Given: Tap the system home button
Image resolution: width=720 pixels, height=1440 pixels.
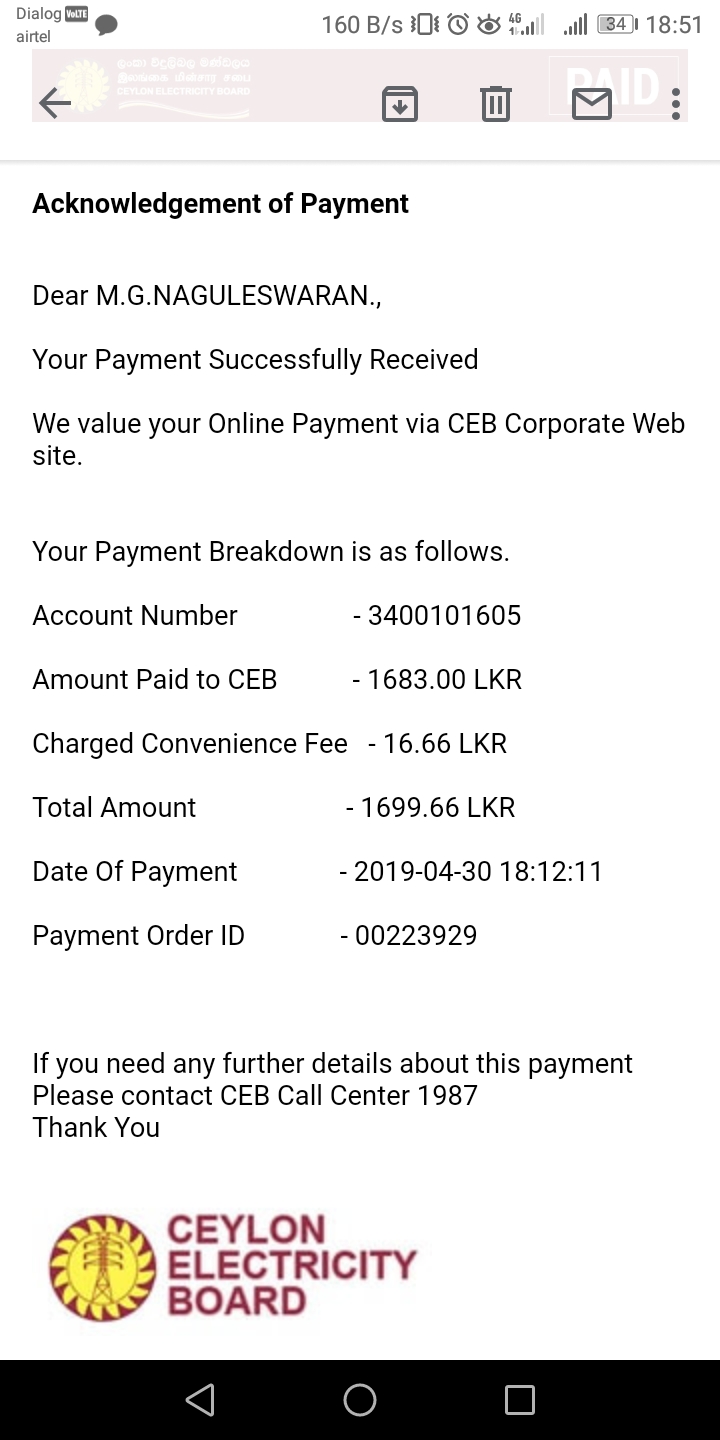Looking at the screenshot, I should point(360,1399).
